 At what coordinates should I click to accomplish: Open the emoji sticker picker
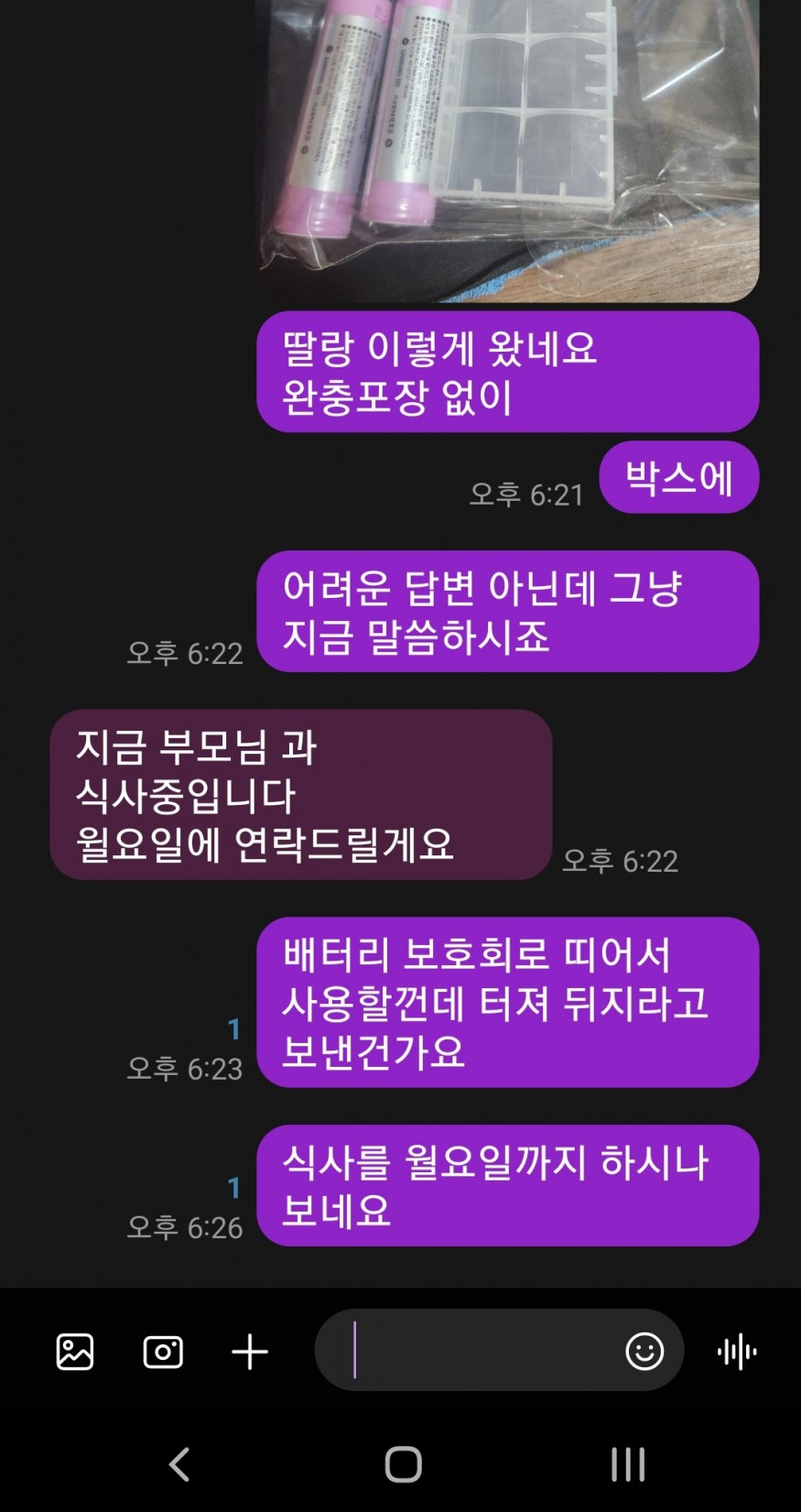[644, 1351]
